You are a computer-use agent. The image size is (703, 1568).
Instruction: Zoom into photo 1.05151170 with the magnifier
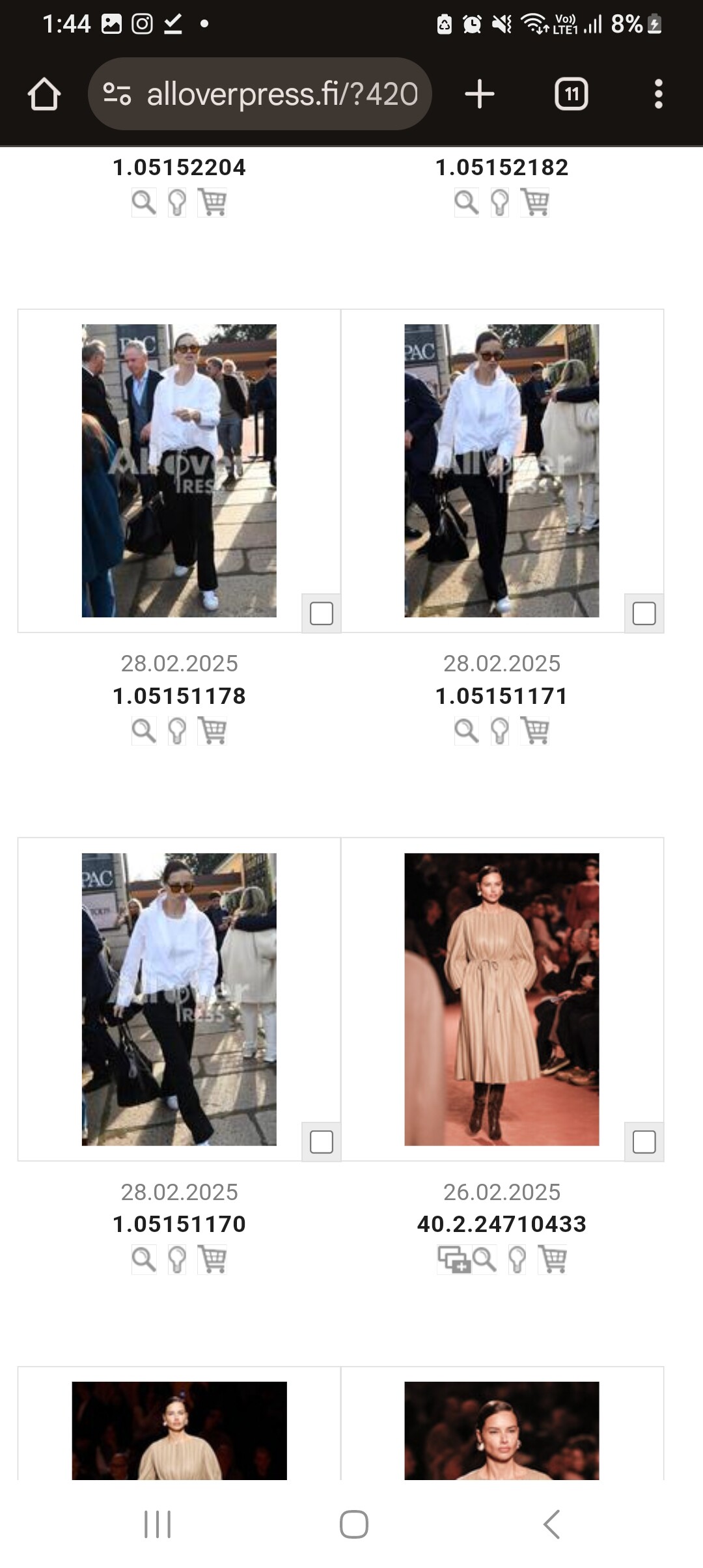144,1259
